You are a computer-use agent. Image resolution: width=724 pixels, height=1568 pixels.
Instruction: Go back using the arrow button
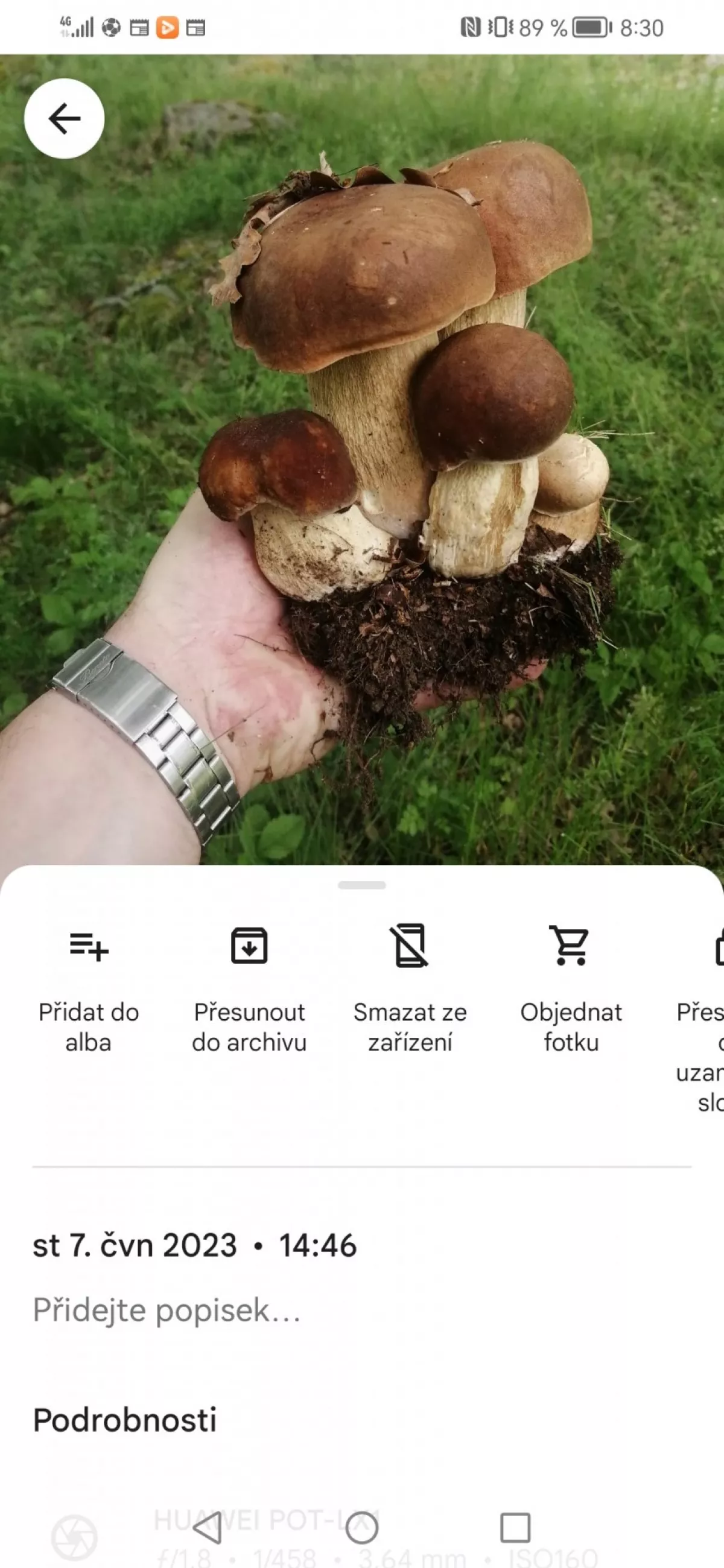tap(64, 118)
